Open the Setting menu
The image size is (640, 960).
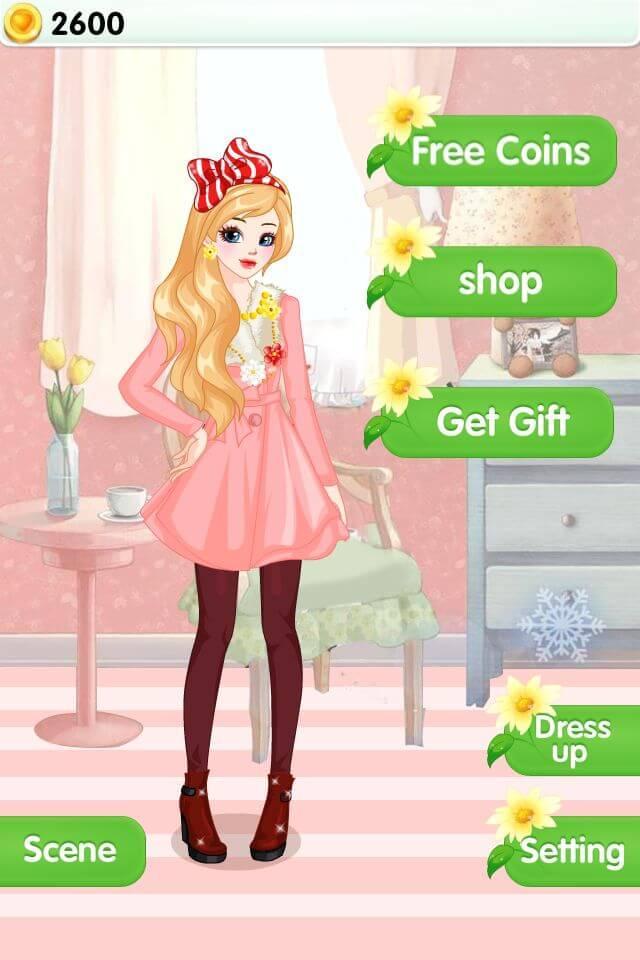[572, 852]
